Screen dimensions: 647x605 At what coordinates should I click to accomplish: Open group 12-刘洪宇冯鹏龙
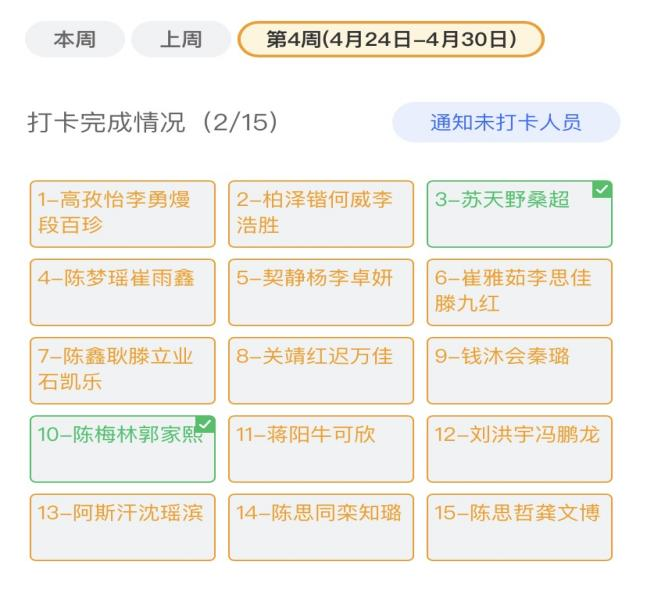518,448
